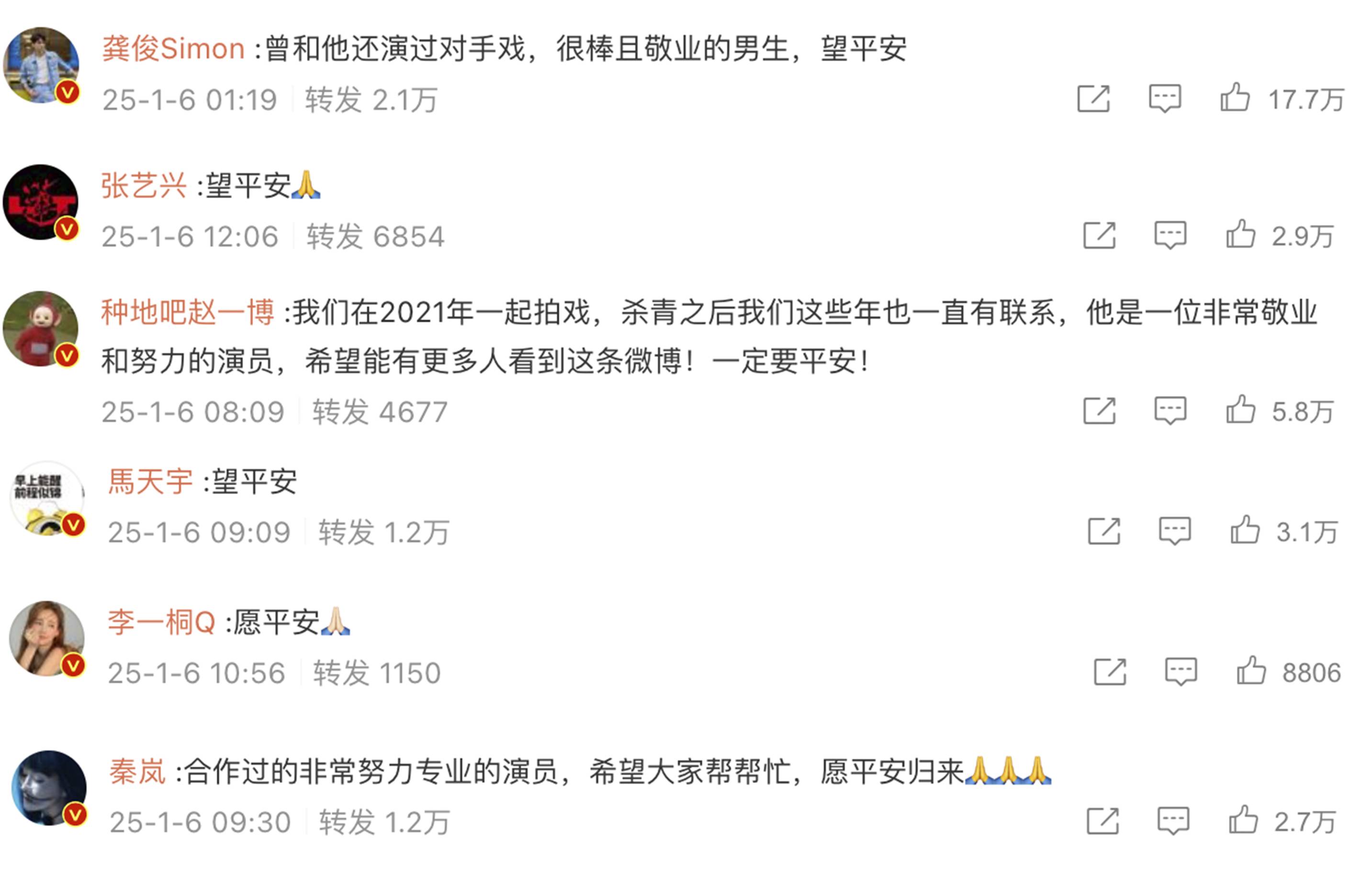Repost 李一桐Q's comment
Screen dimensions: 1372x871
1110,671
